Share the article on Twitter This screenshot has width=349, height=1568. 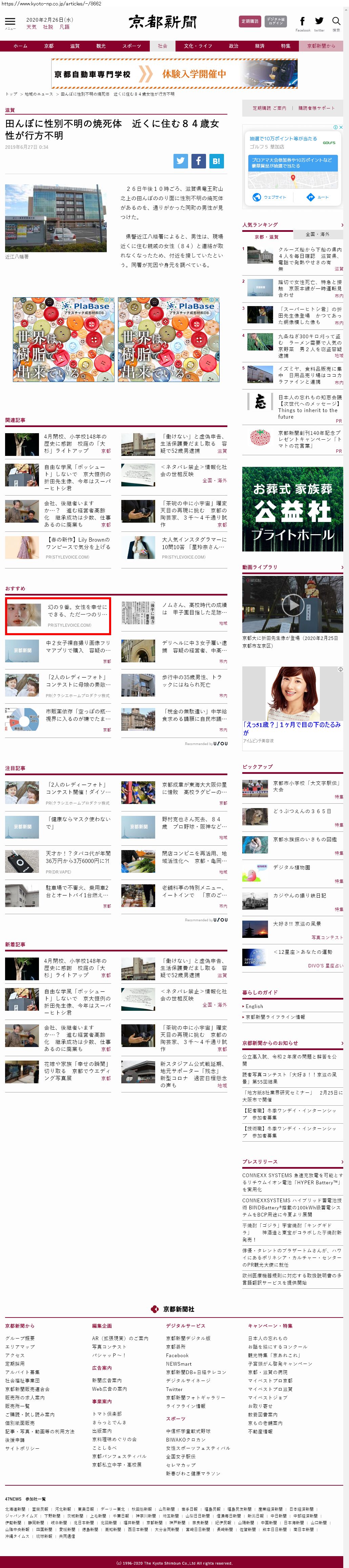point(181,161)
